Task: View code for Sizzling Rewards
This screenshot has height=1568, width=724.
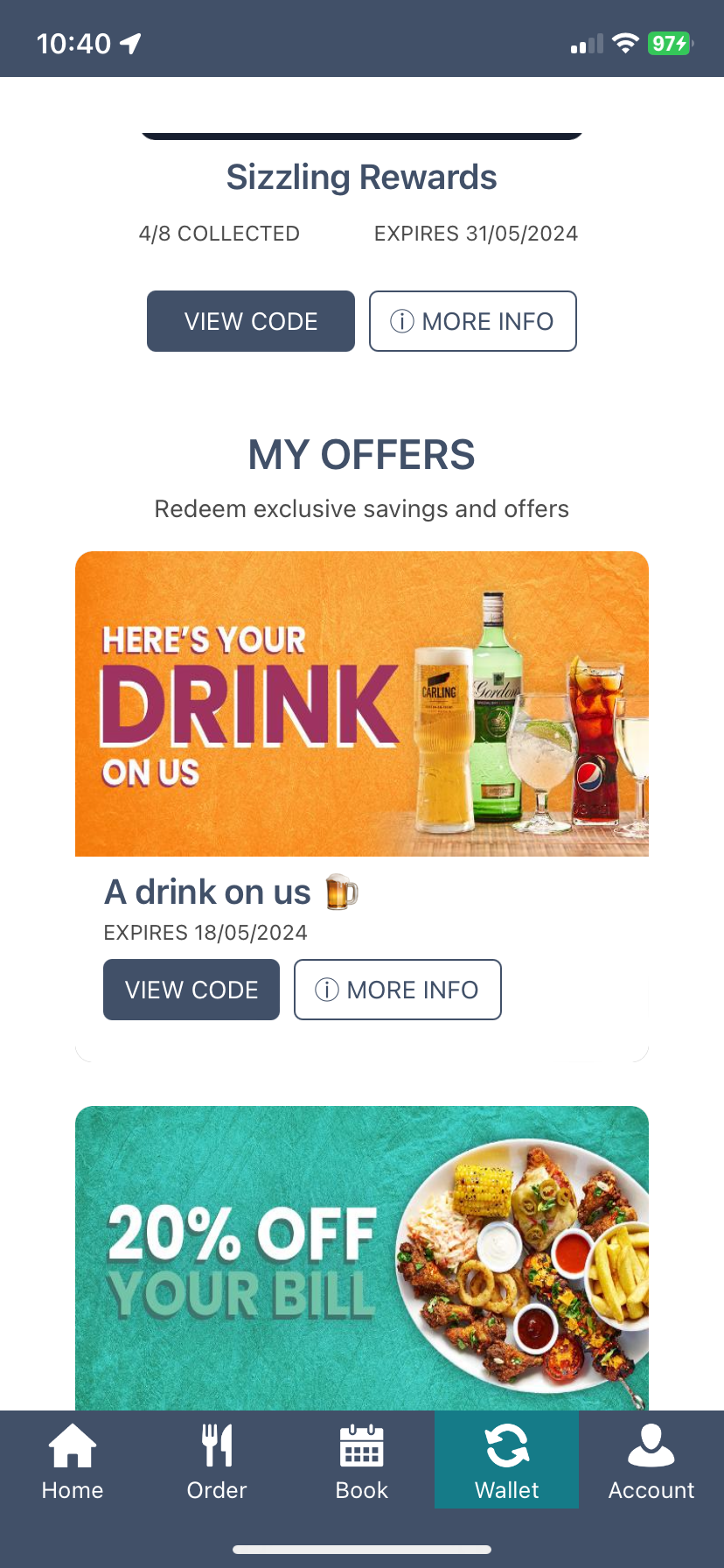Action: pyautogui.click(x=250, y=321)
